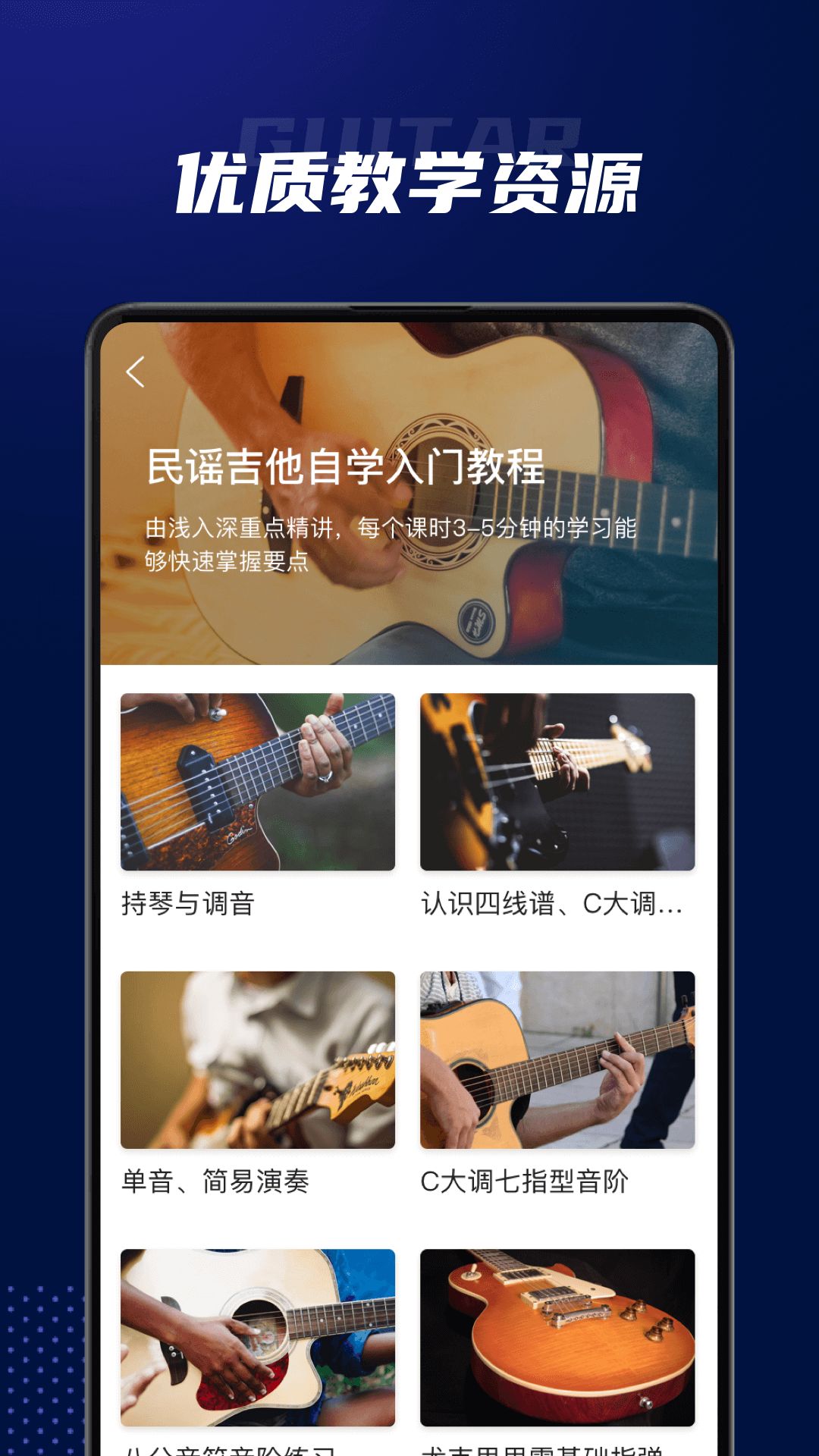Viewport: 819px width, 1456px height.
Task: Select the 认识四线谱、C大调 lesson title
Action: pyautogui.click(x=550, y=902)
